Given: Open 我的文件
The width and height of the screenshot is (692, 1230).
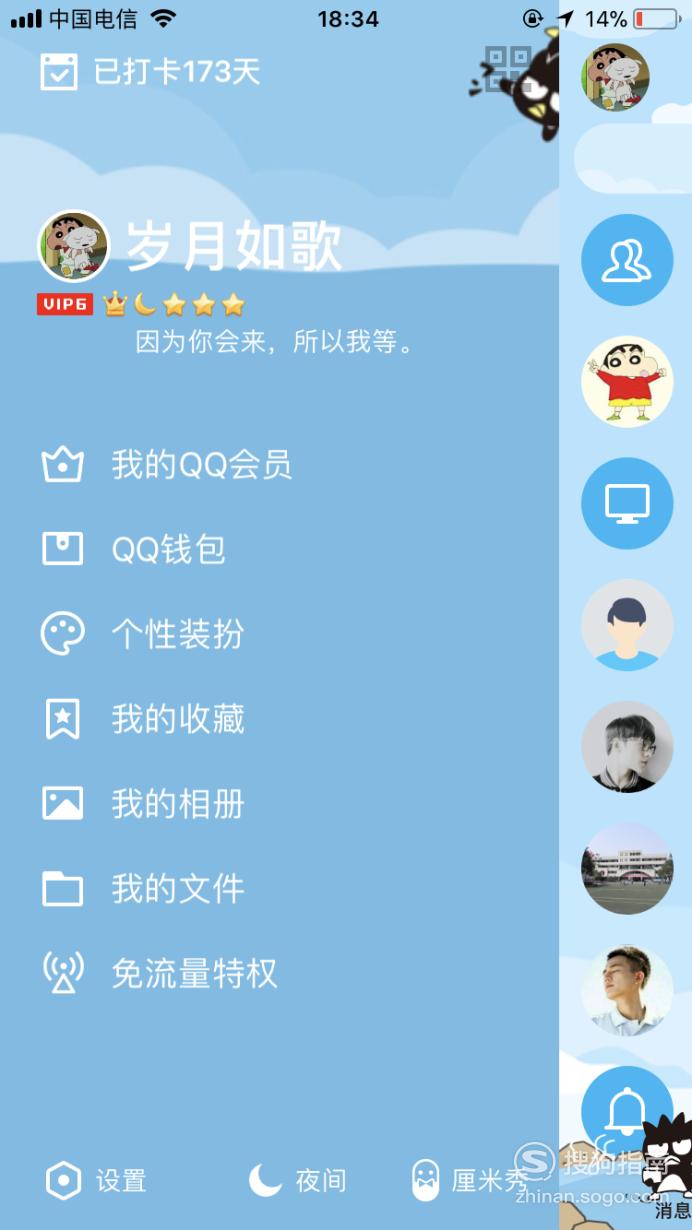Looking at the screenshot, I should (x=142, y=889).
